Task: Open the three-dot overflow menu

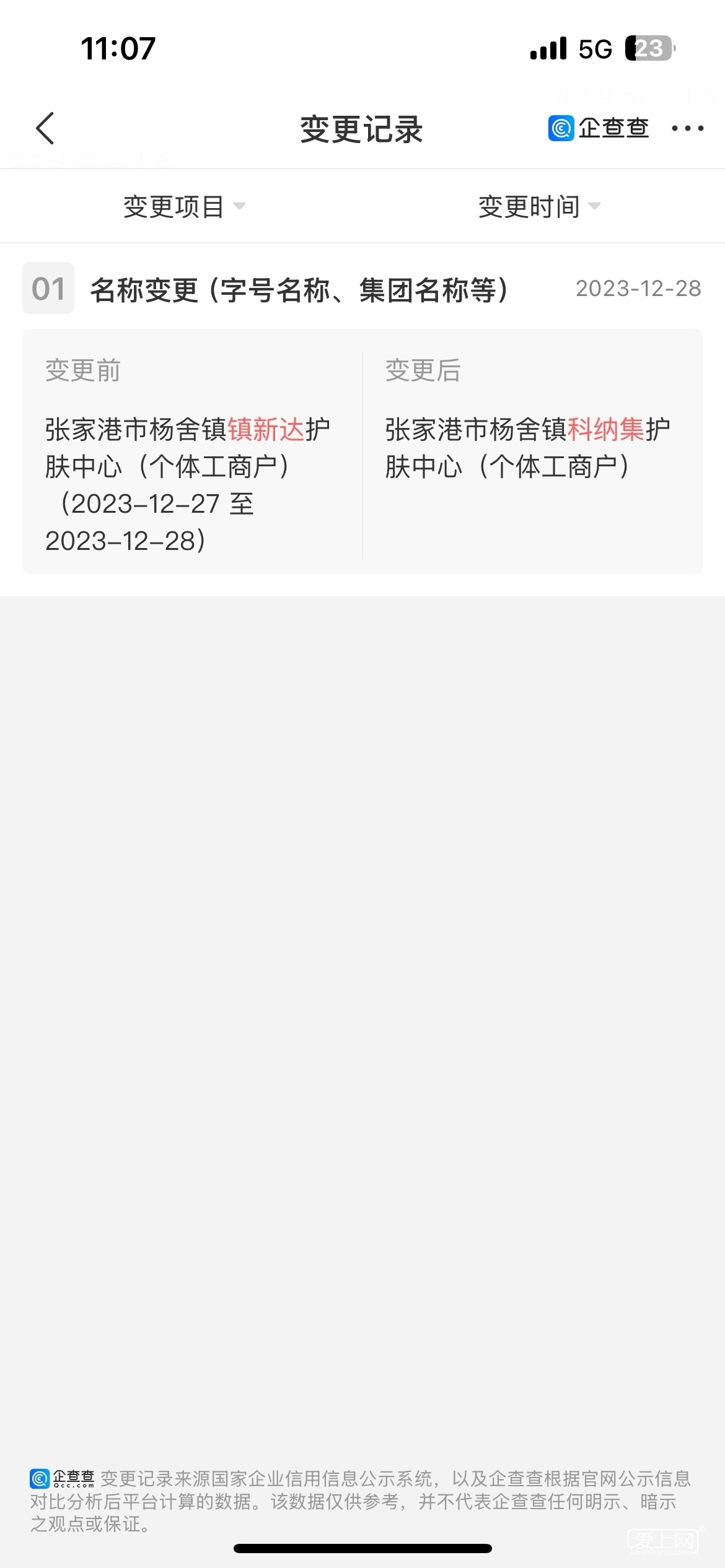Action: pyautogui.click(x=687, y=128)
